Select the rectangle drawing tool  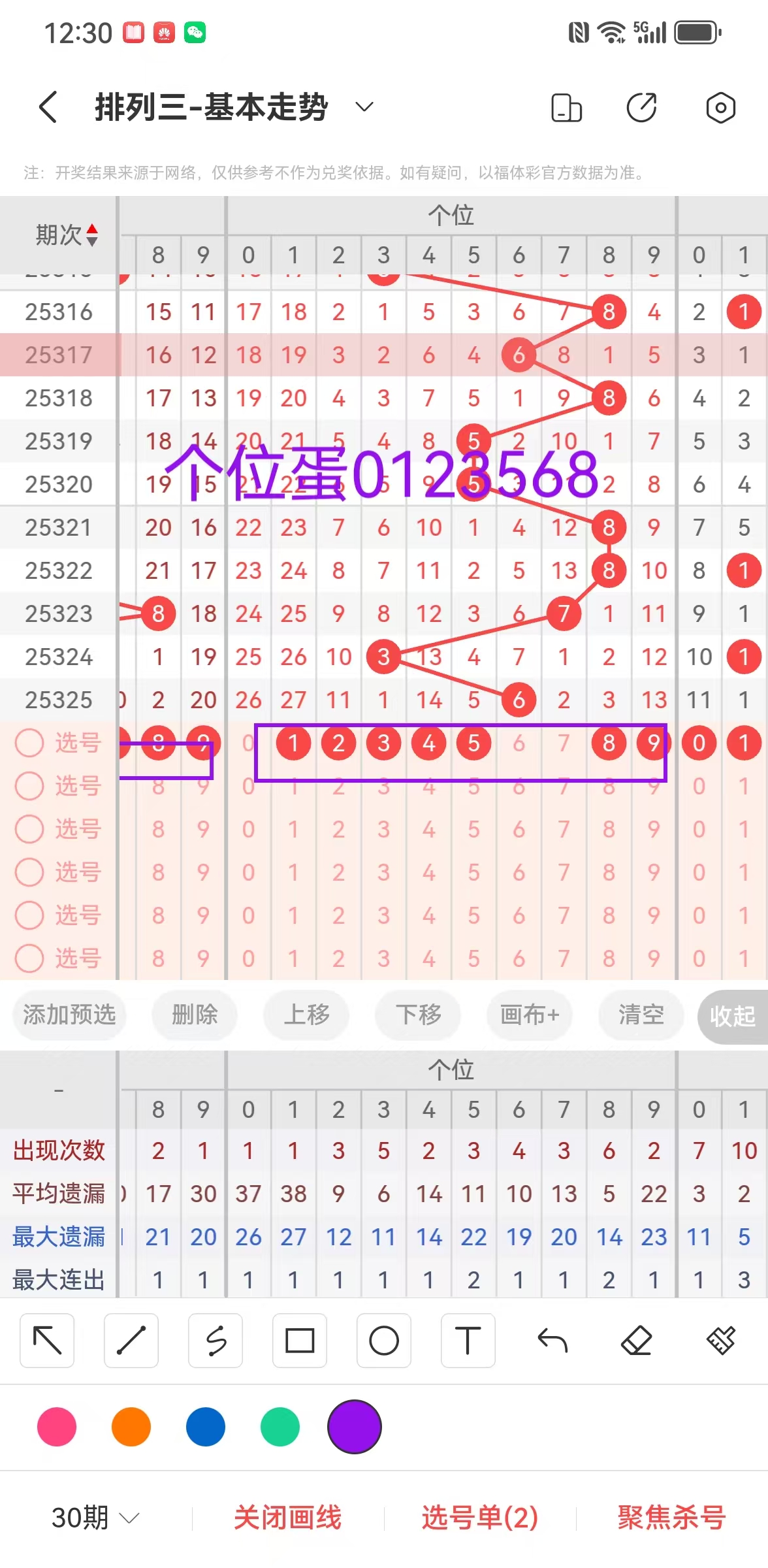[300, 1341]
